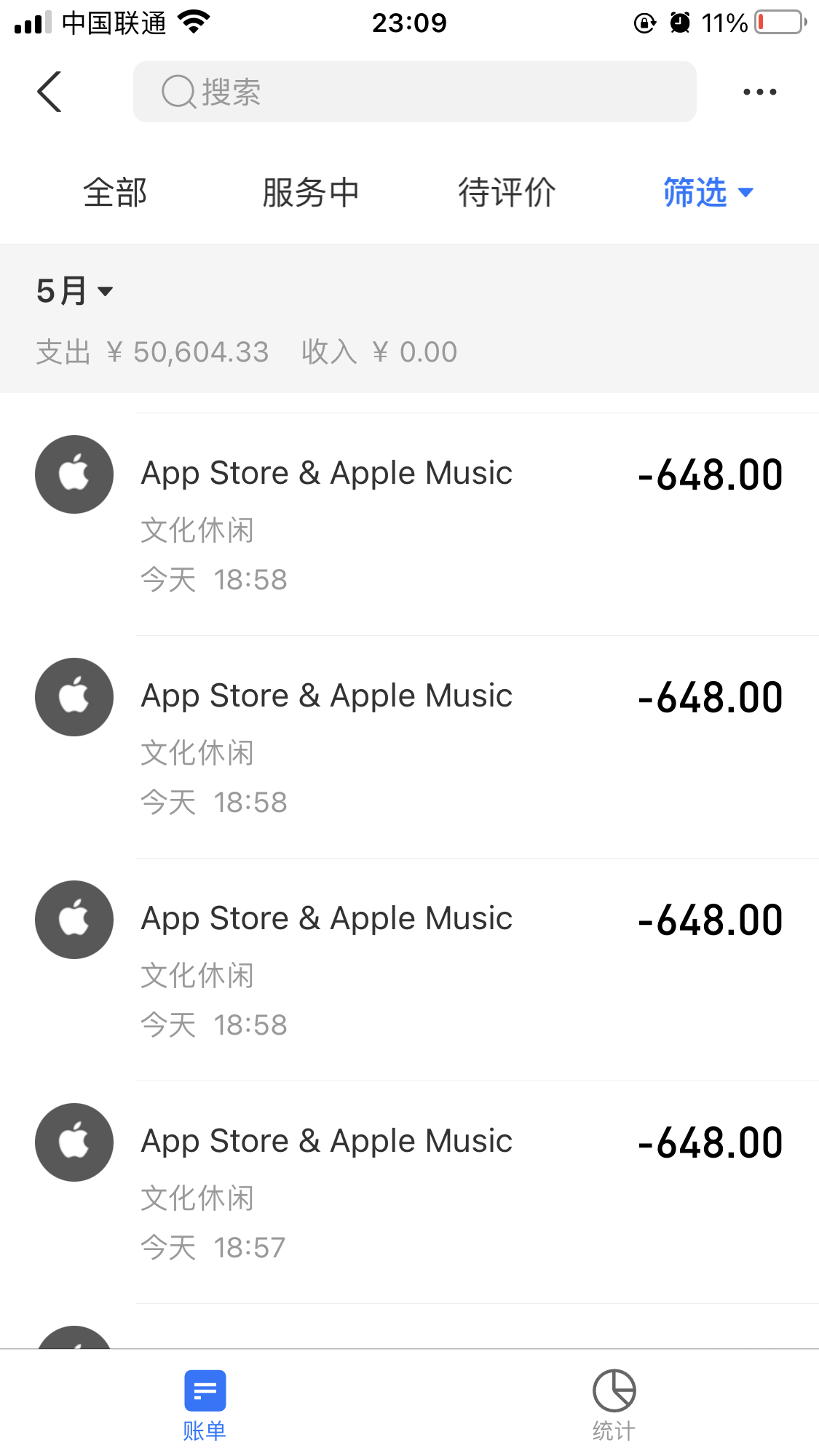Switch to the 全部 tab
This screenshot has height=1456, width=819.
(115, 193)
